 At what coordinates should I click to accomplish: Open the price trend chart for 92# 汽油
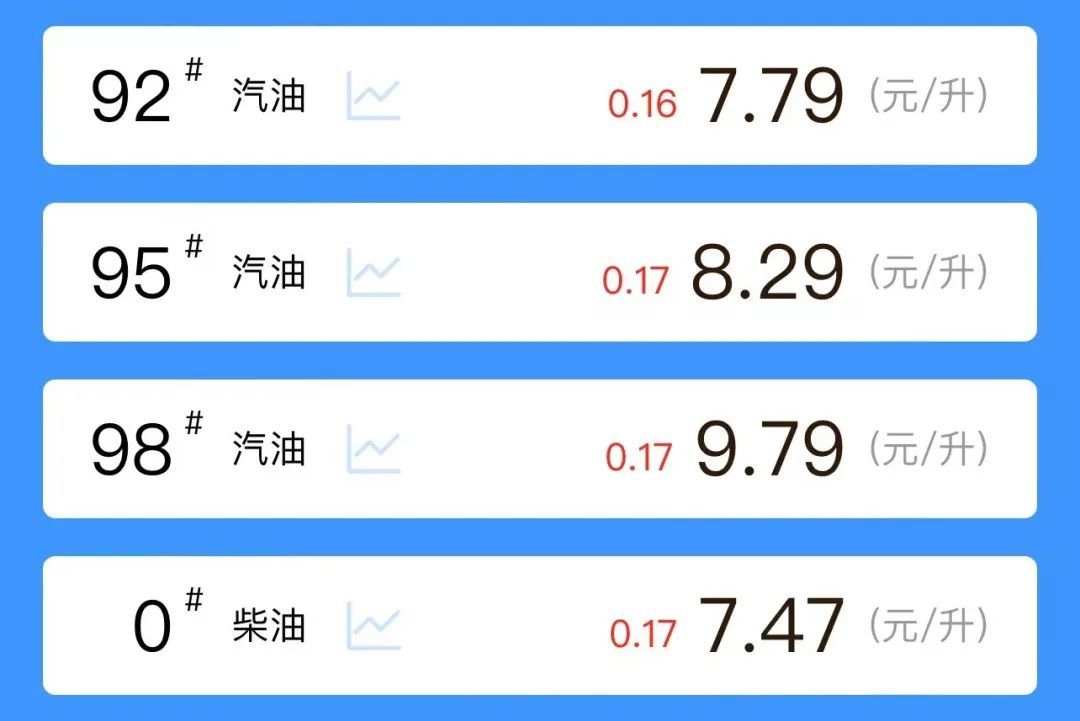pos(374,97)
